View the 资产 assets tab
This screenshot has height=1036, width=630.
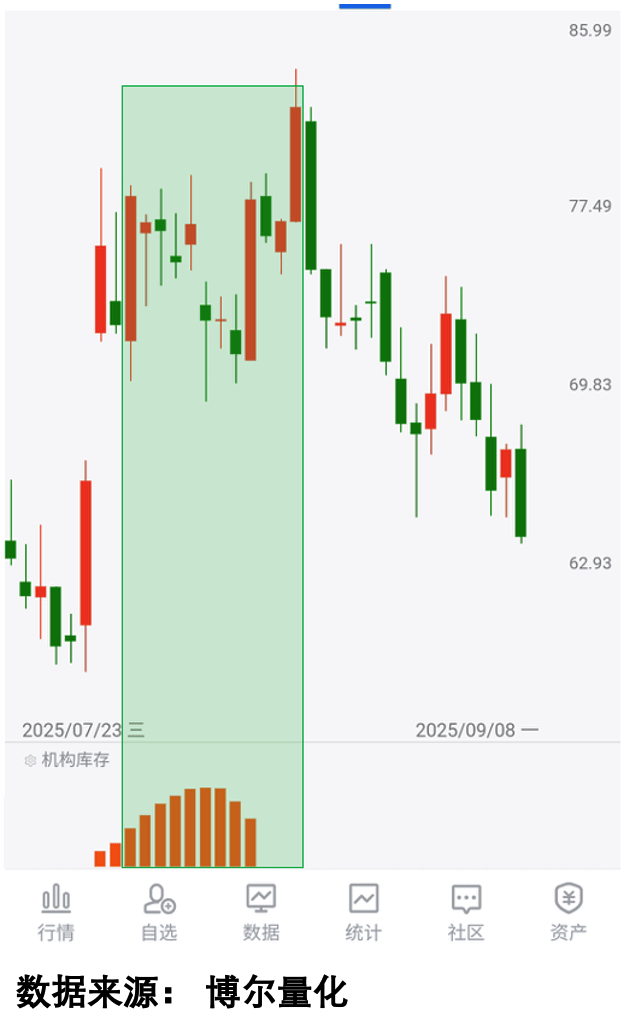(x=568, y=912)
